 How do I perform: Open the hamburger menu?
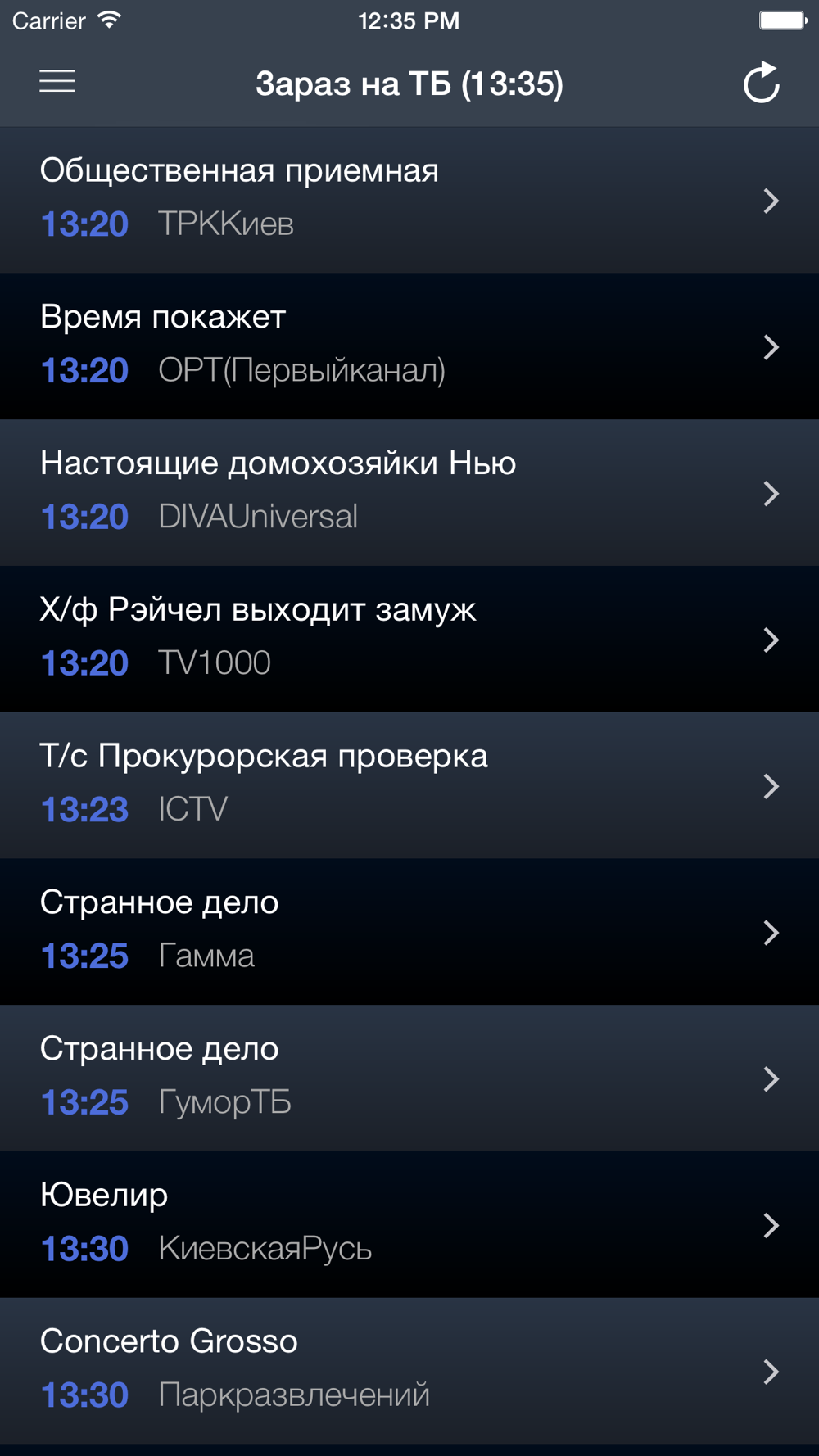point(57,82)
